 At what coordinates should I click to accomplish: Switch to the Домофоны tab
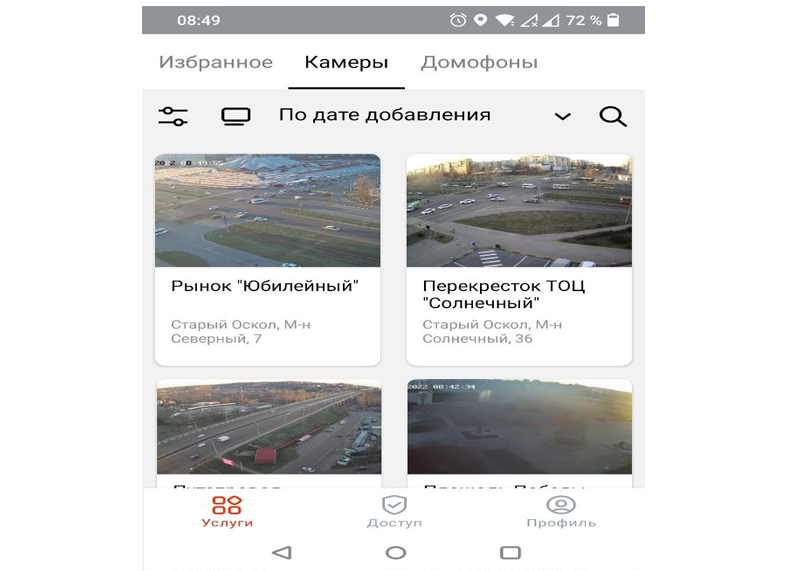(479, 62)
